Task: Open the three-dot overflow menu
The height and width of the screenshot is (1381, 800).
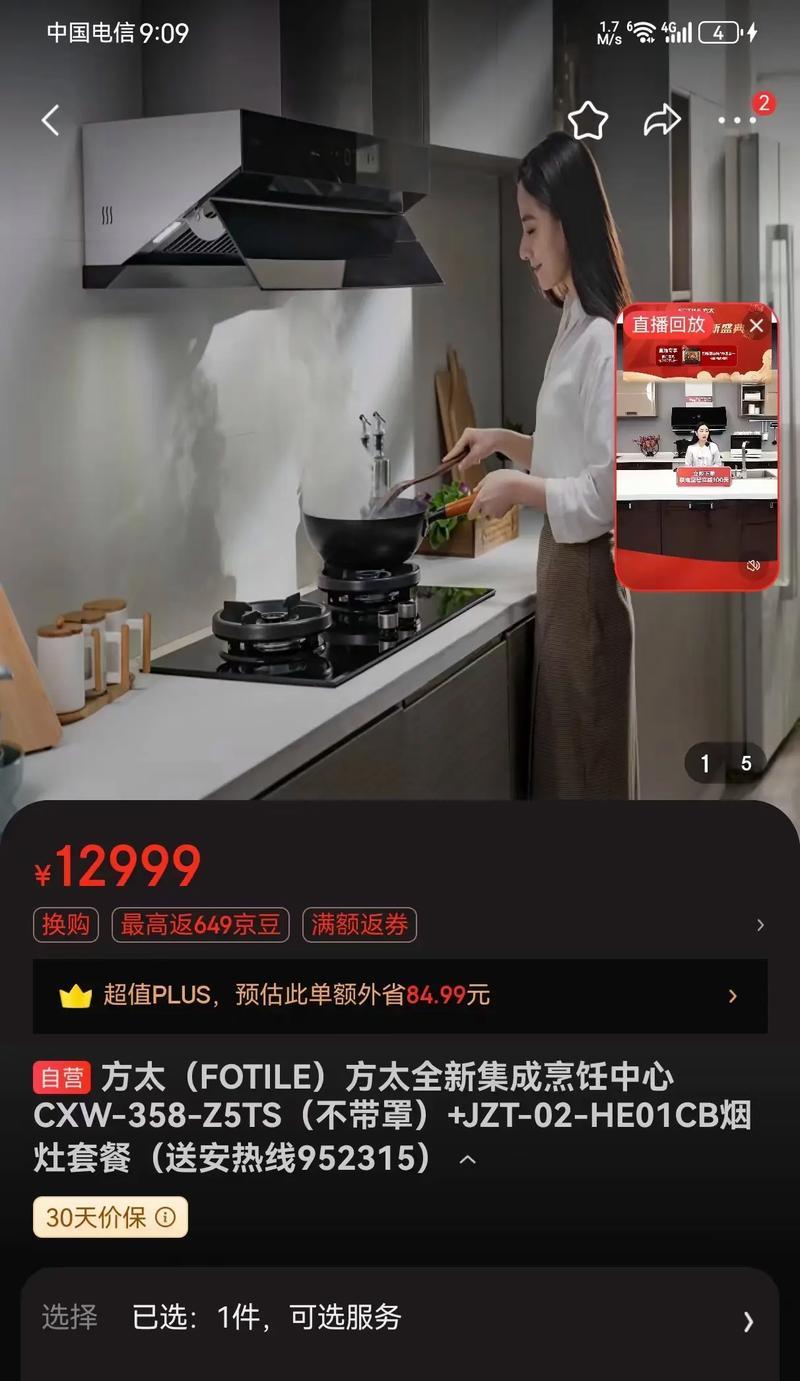Action: point(737,121)
